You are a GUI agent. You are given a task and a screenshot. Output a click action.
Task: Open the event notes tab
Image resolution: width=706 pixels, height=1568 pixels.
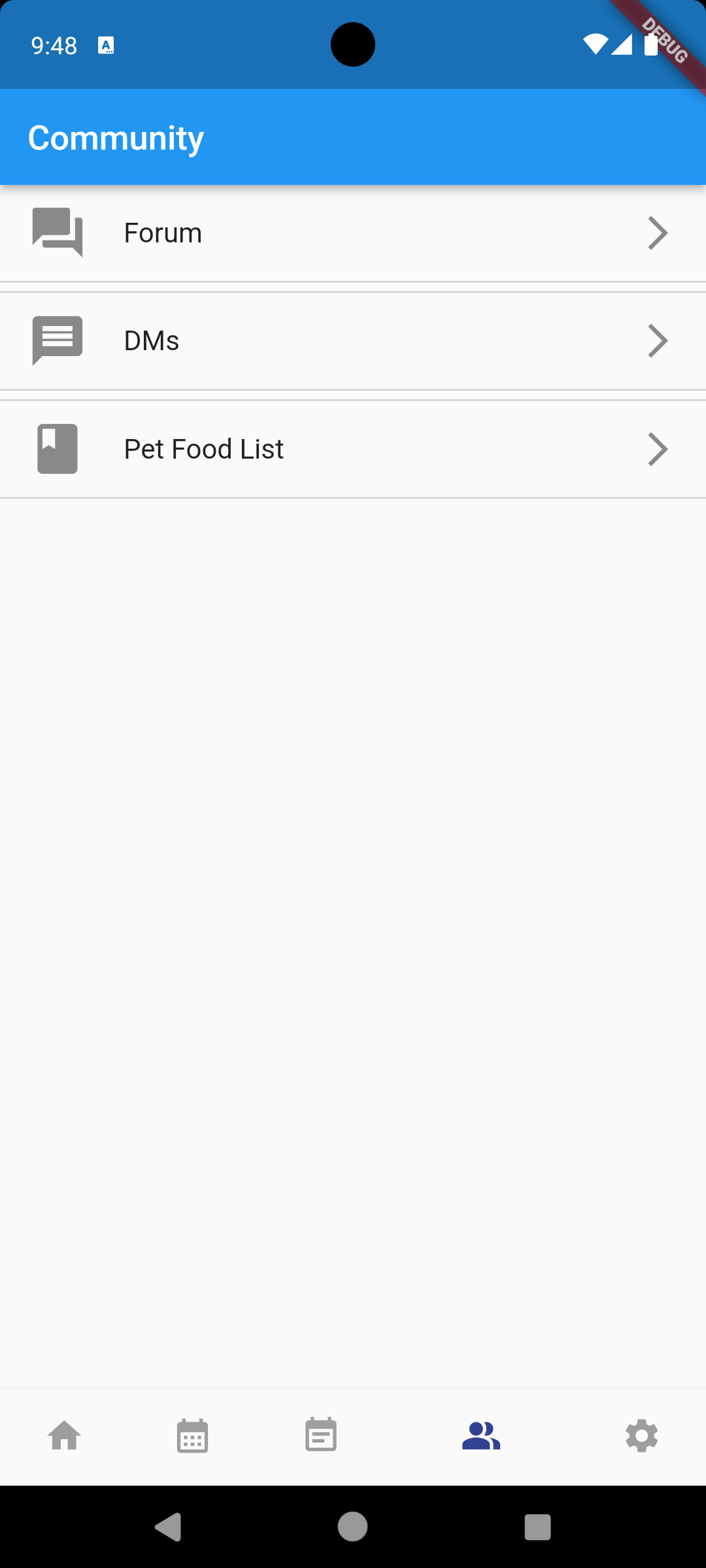321,1436
